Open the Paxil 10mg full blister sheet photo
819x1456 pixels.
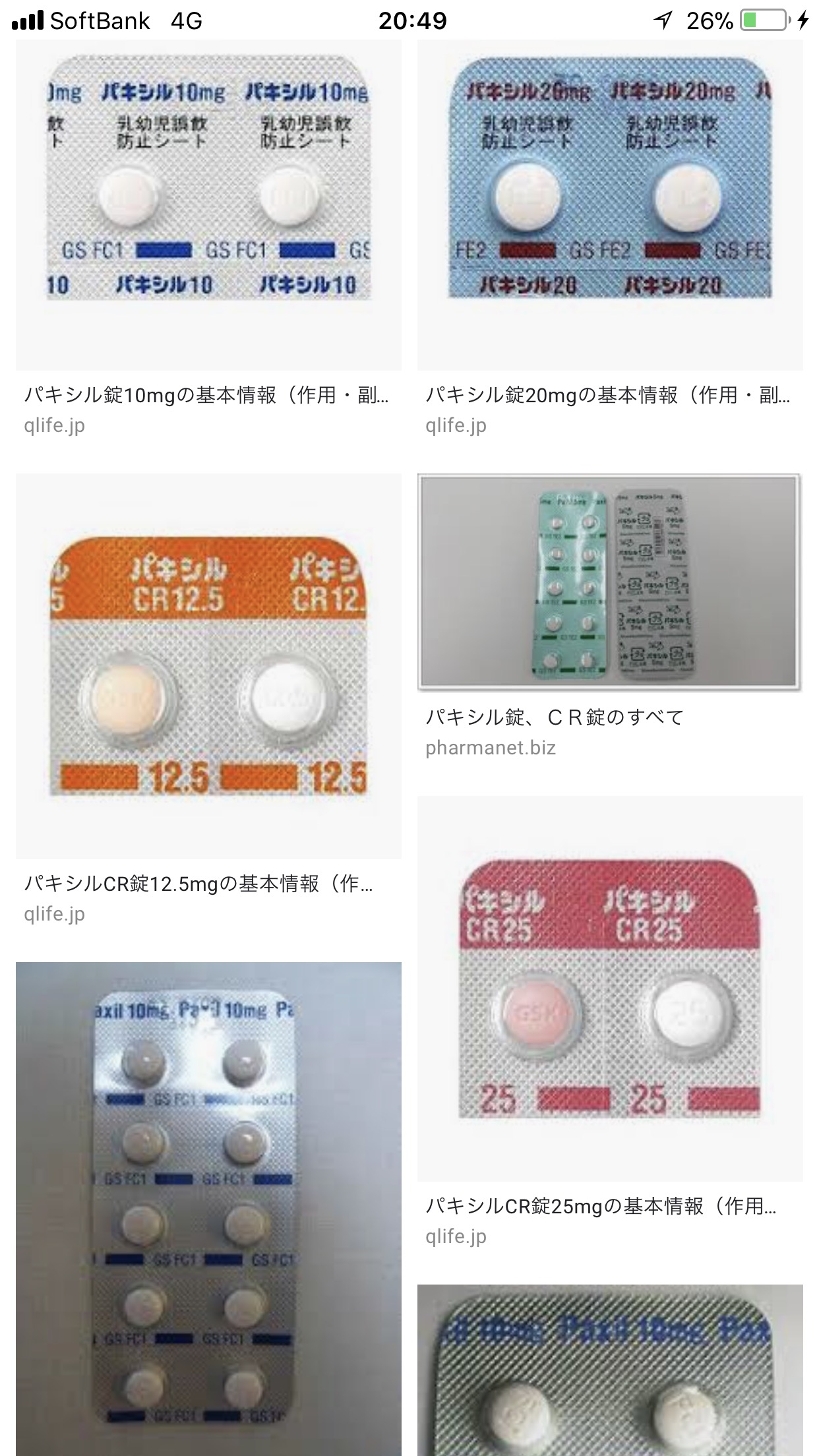point(208,1207)
